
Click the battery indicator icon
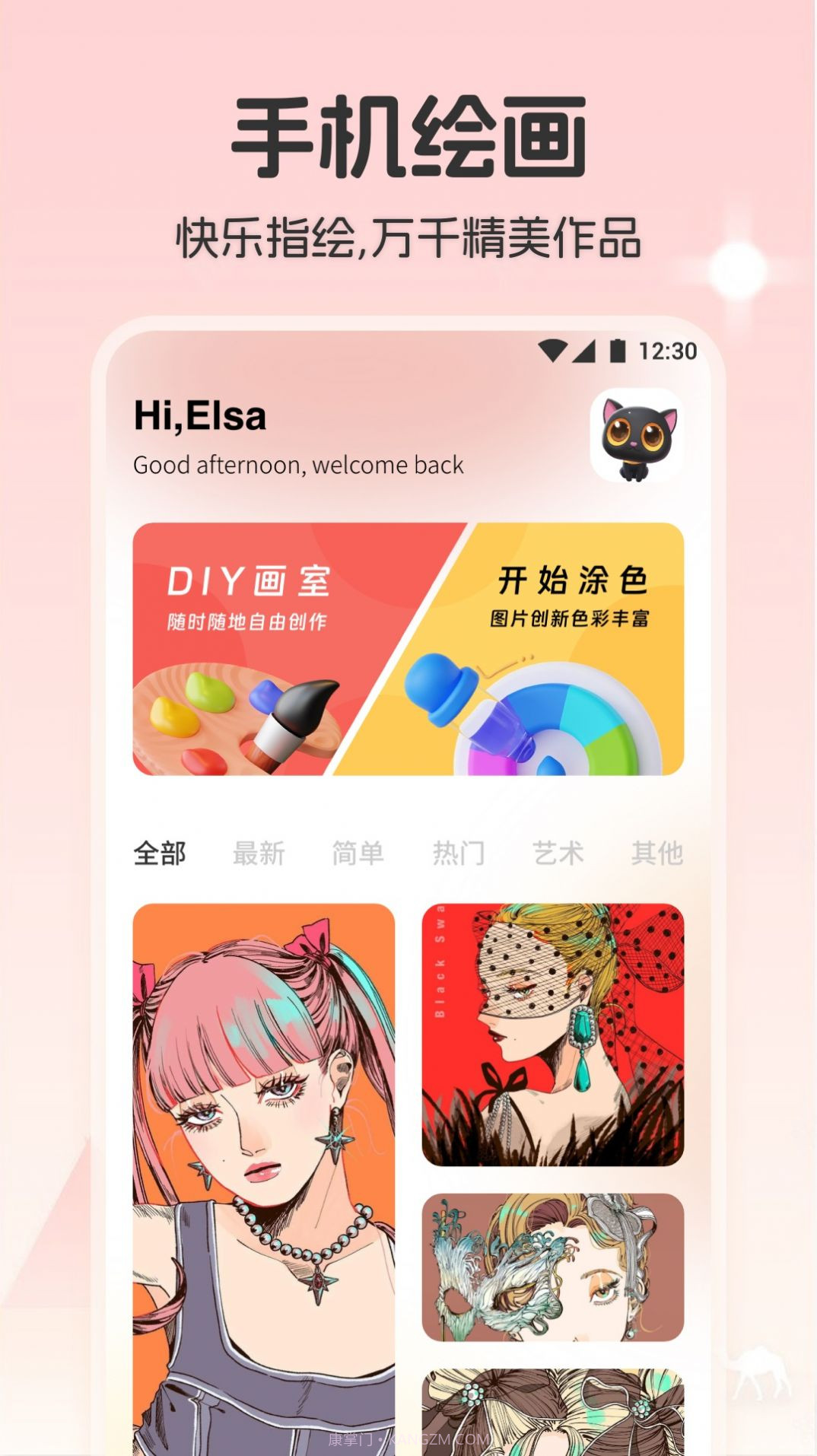616,350
